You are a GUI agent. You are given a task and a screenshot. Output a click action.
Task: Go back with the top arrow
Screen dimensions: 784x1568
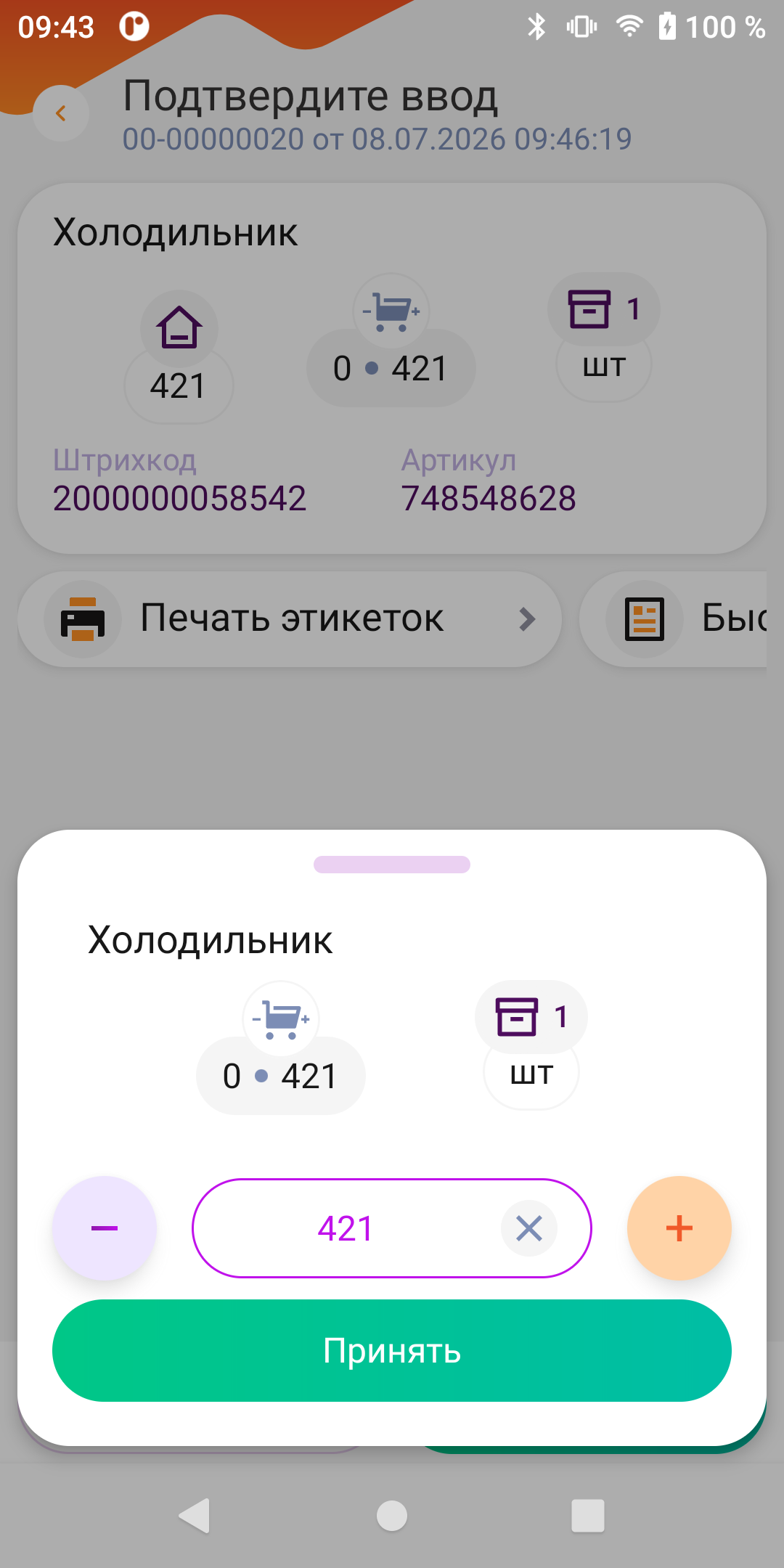(x=61, y=113)
